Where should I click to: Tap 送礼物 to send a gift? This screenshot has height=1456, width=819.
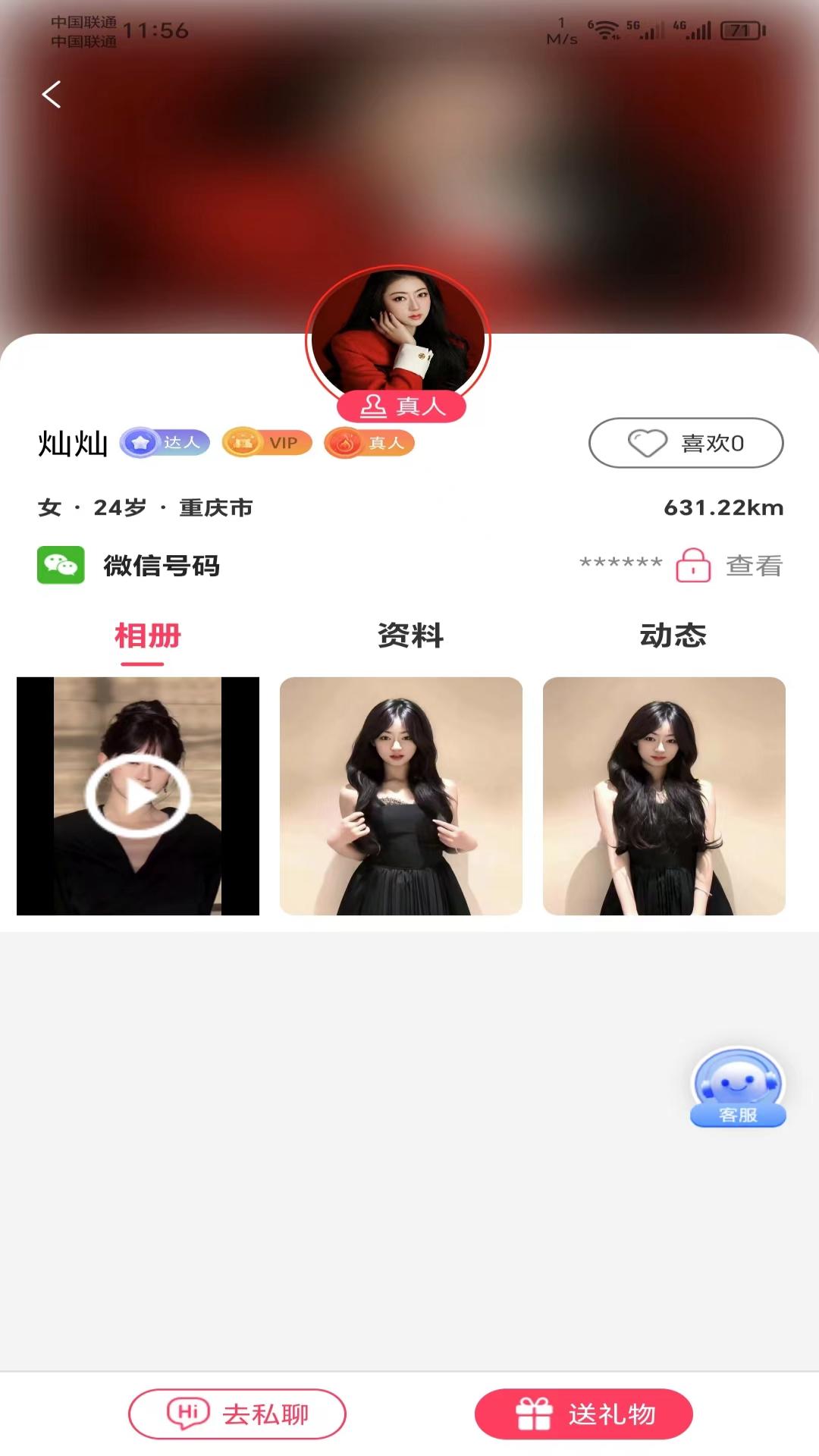tap(584, 1414)
